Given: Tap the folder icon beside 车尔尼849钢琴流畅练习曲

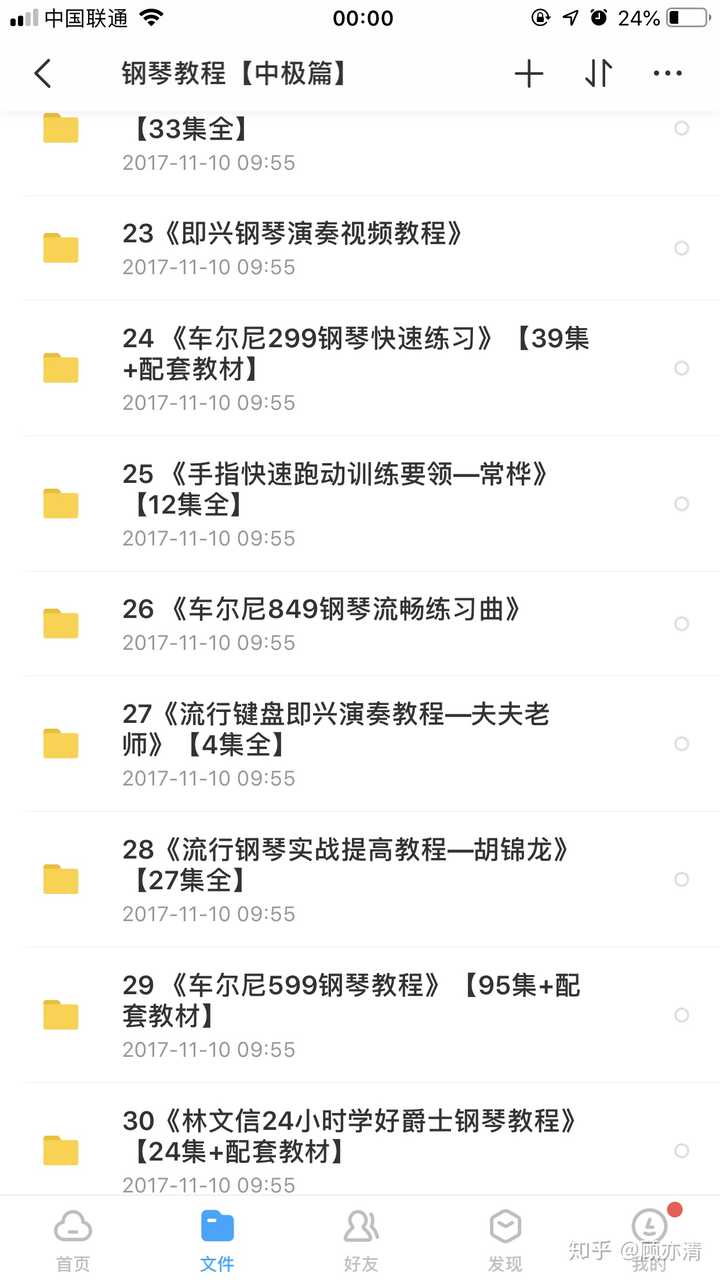Looking at the screenshot, I should coord(60,623).
